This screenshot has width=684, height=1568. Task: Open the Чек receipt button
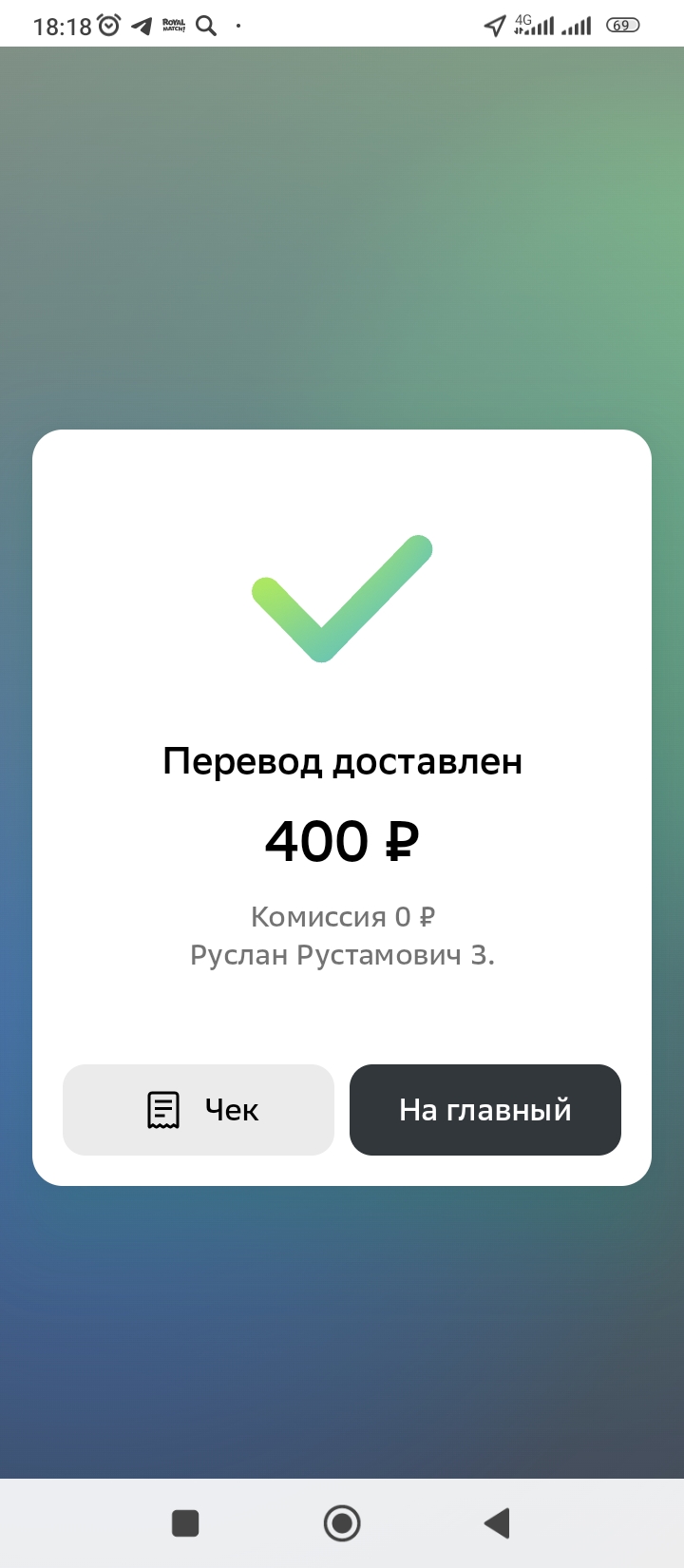click(199, 1109)
